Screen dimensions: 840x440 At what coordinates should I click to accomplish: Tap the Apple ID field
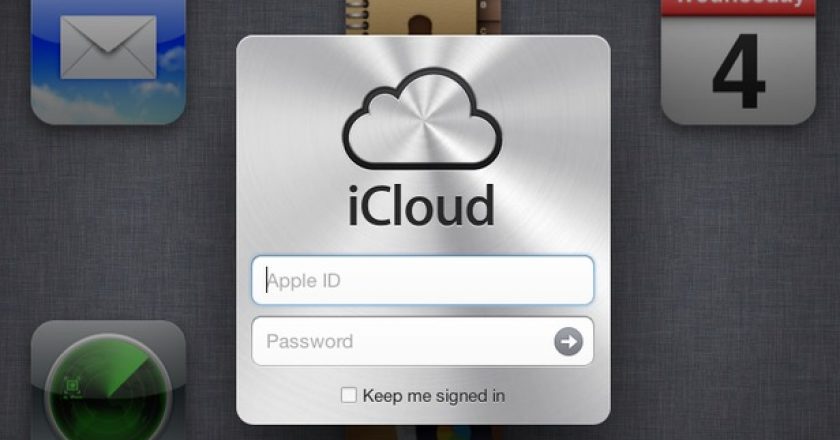coord(422,280)
